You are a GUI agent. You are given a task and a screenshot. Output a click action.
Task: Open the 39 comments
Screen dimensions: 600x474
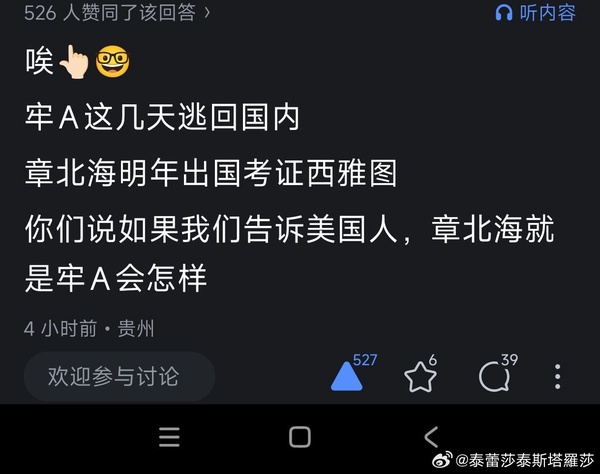493,376
